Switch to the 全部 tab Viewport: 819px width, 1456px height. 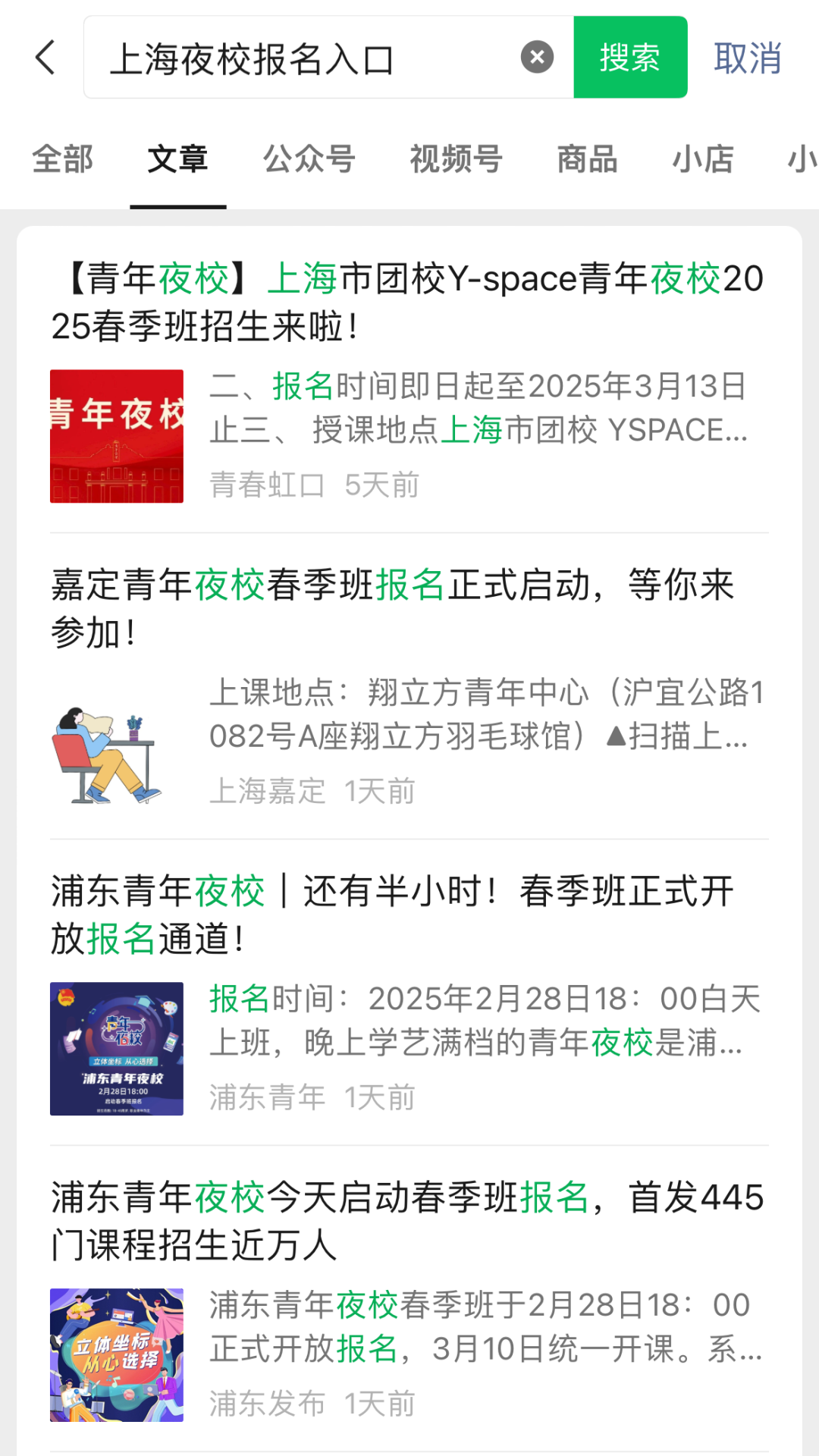[x=62, y=159]
